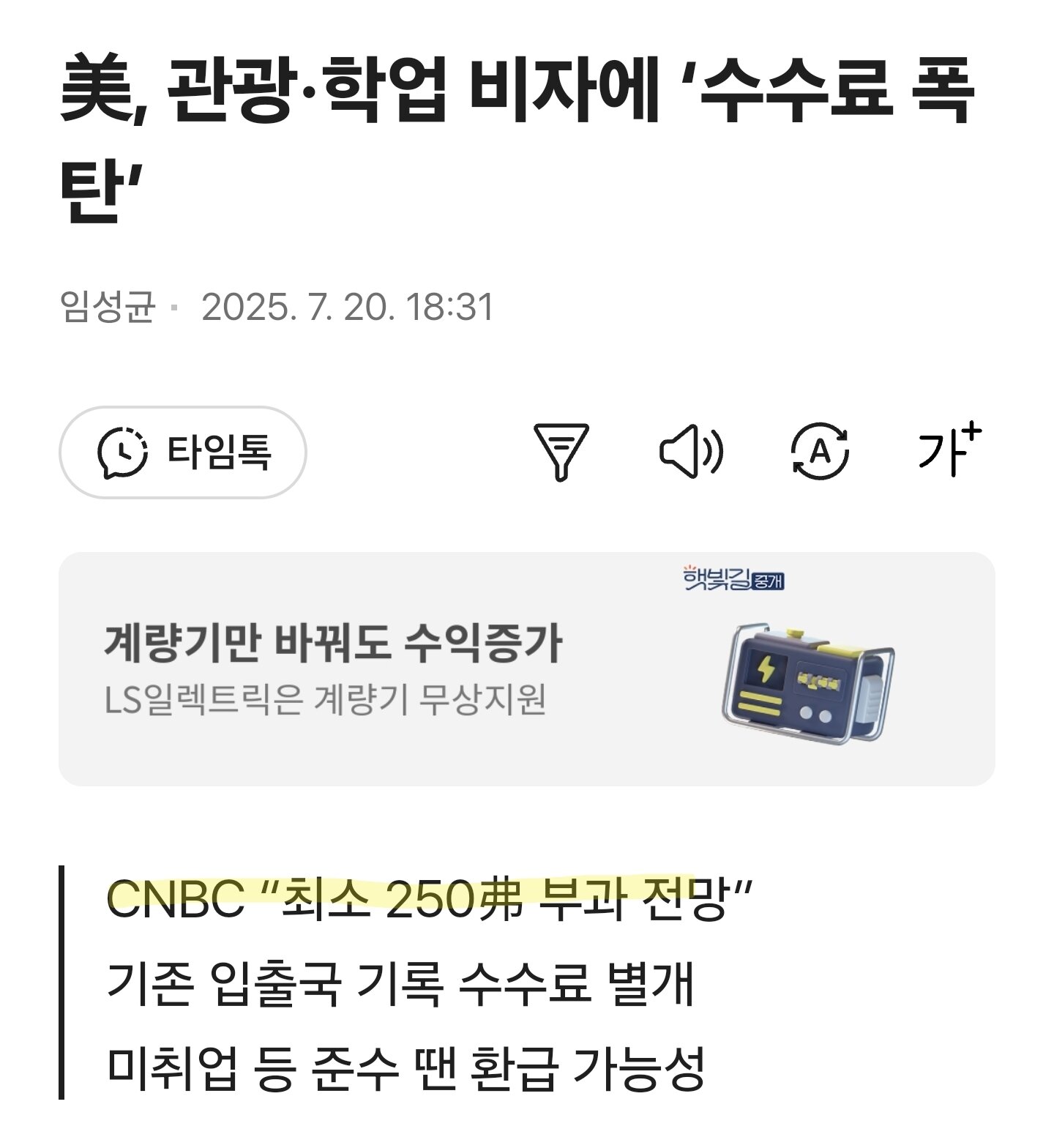
Task: Open the 계량기만 바꿔도 수익증가 ad banner
Action: point(526,668)
